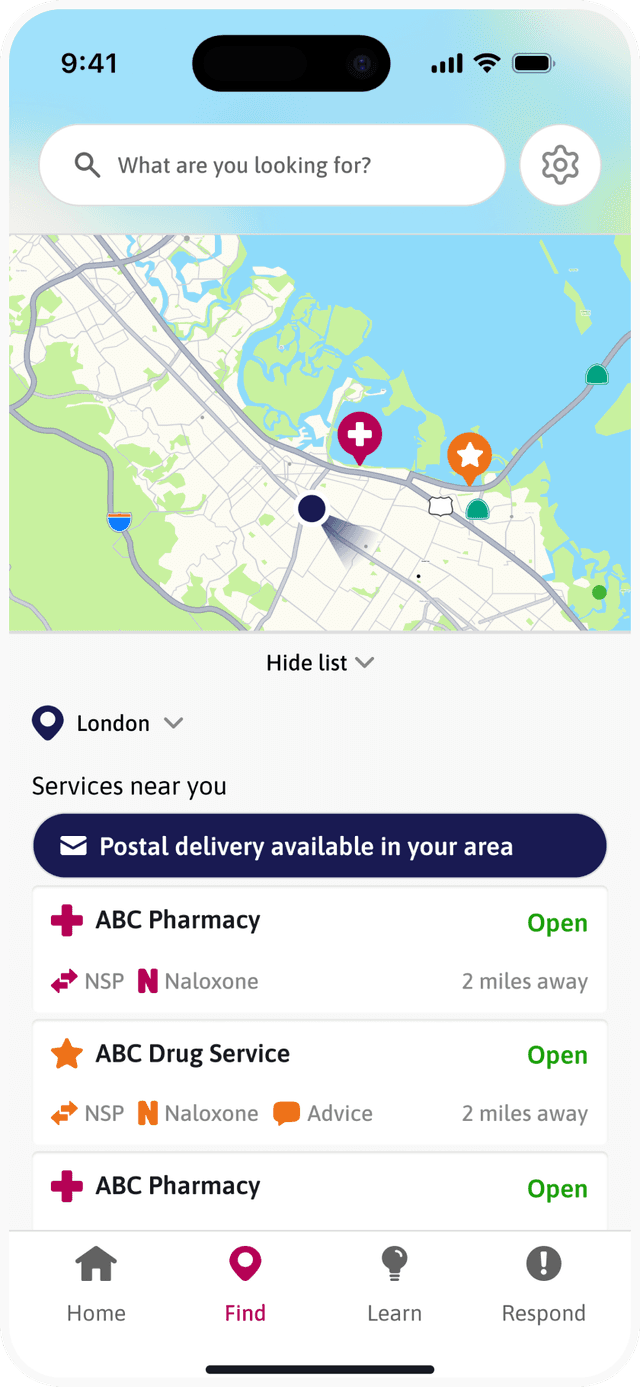Select the Find tab
640x1387 pixels.
point(245,1284)
